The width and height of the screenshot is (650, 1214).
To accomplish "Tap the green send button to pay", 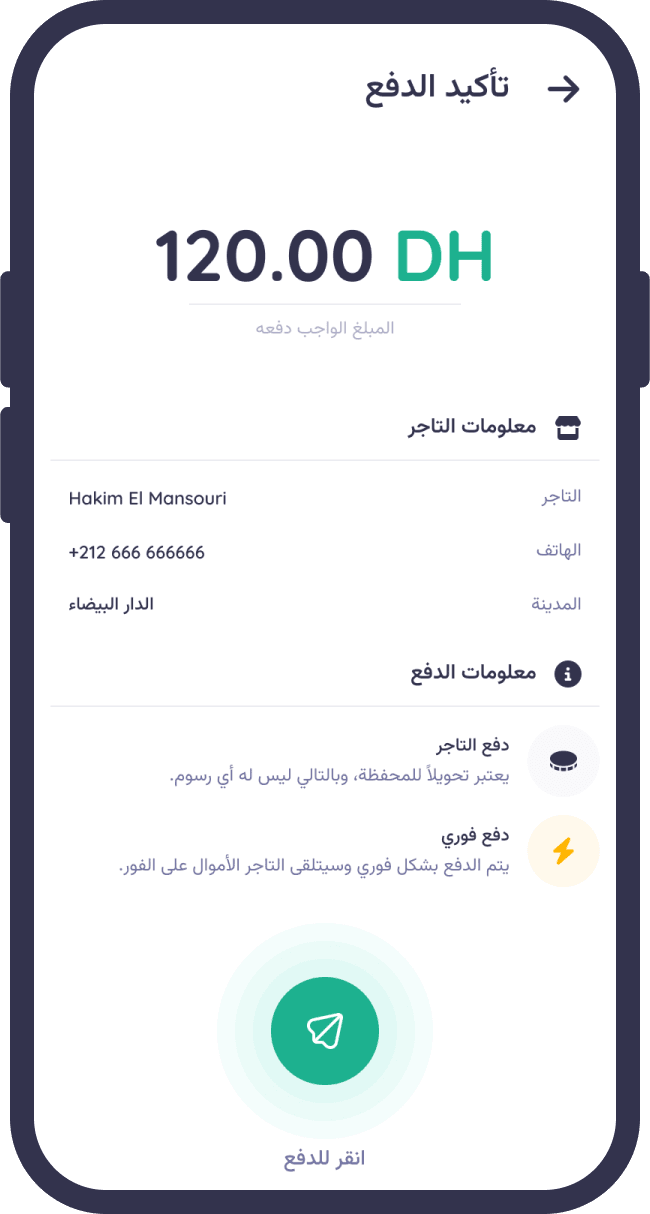I will click(x=325, y=1030).
